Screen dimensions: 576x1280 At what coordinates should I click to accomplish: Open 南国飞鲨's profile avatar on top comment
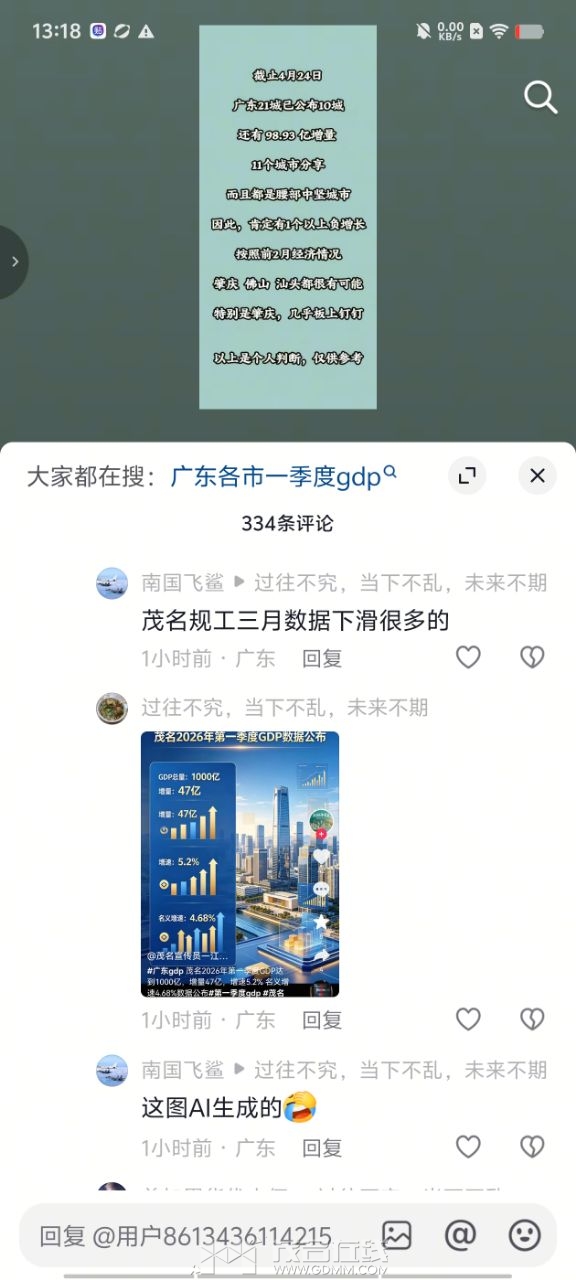click(x=112, y=583)
